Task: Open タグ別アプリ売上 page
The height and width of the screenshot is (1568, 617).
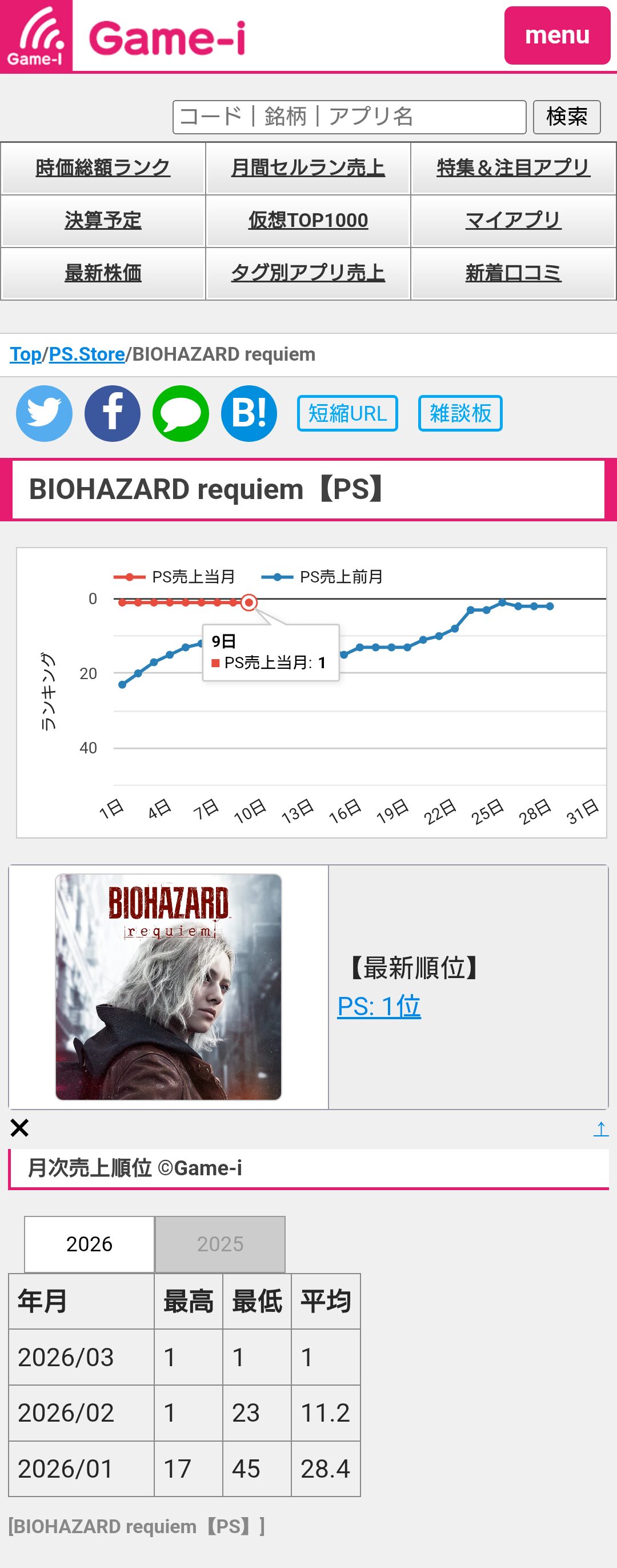Action: [308, 273]
